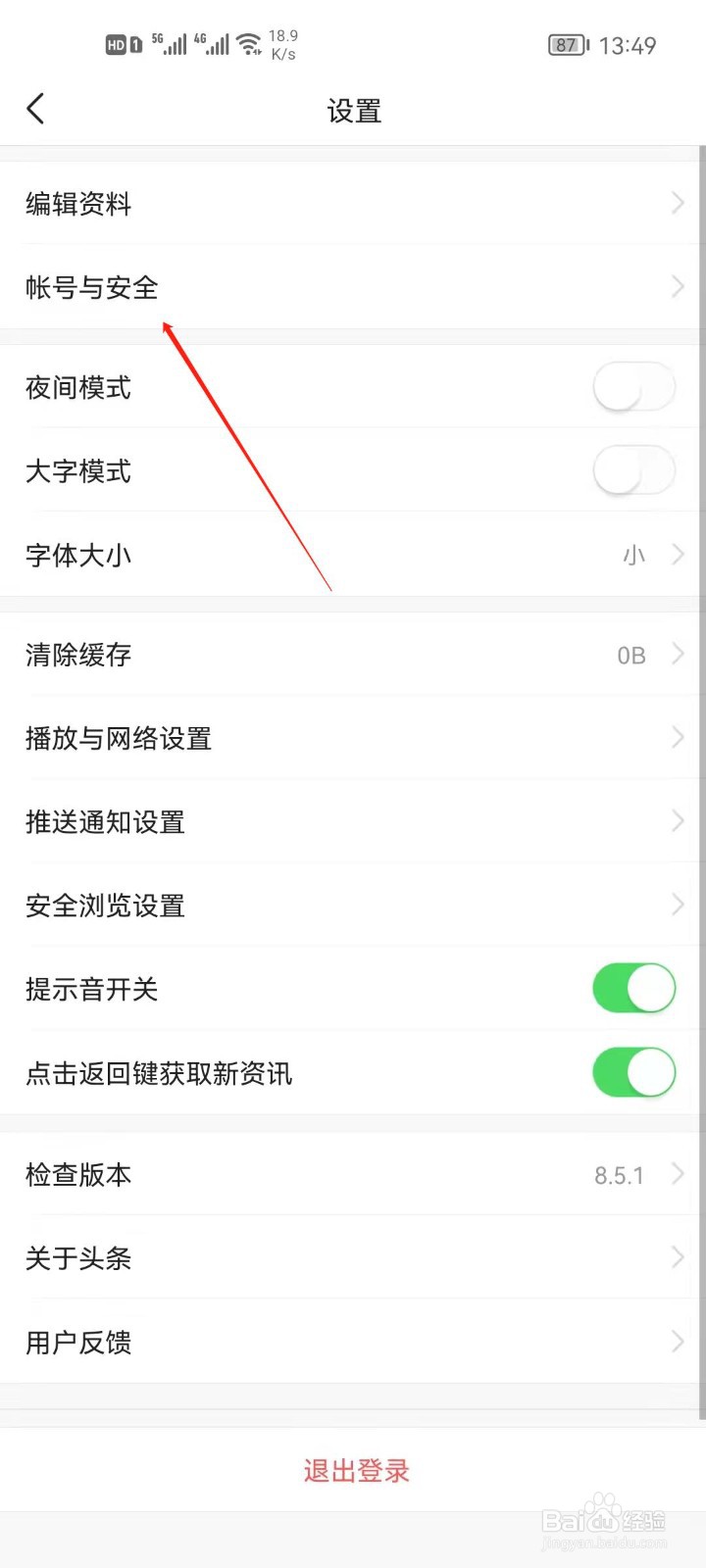Open 字体大小 options showing 小
706x1568 pixels.
353,556
